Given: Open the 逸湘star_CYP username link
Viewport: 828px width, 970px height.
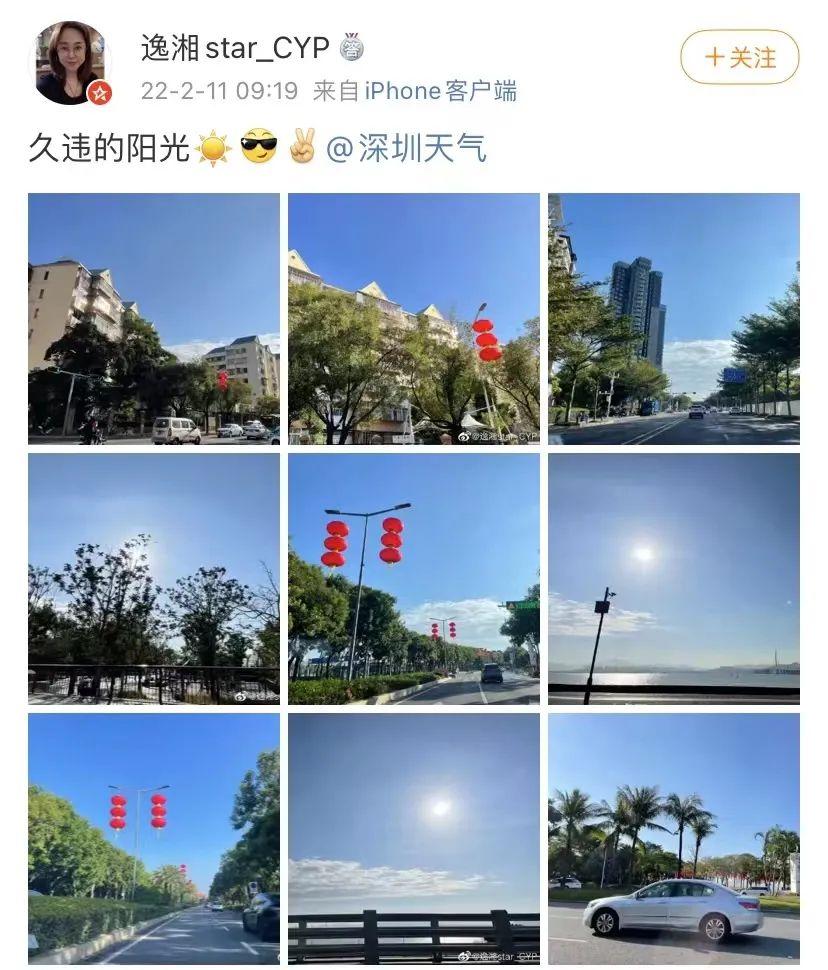Looking at the screenshot, I should click(235, 47).
